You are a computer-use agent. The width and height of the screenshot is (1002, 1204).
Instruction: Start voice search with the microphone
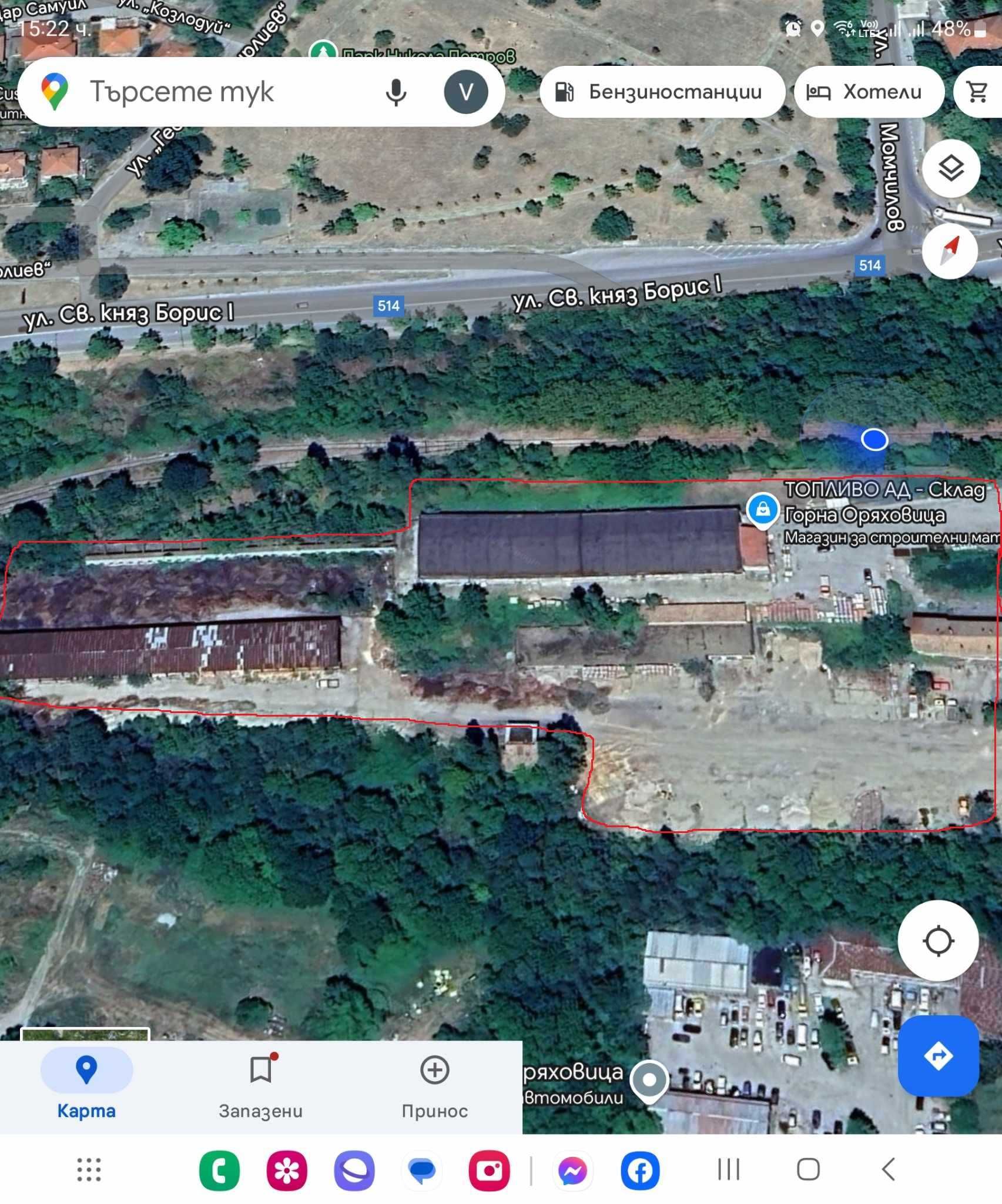pyautogui.click(x=396, y=92)
